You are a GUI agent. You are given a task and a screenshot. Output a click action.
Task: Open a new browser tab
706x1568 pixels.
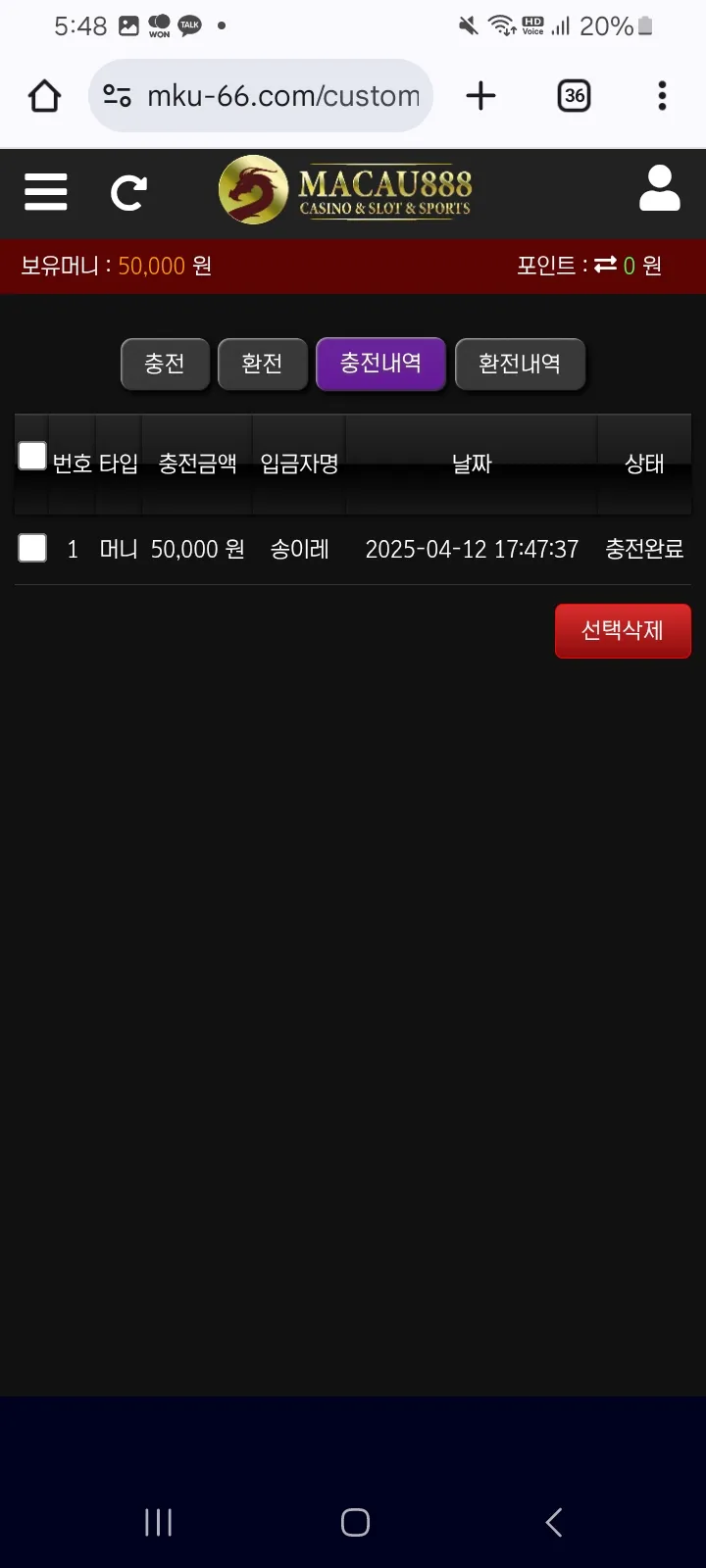pos(480,96)
